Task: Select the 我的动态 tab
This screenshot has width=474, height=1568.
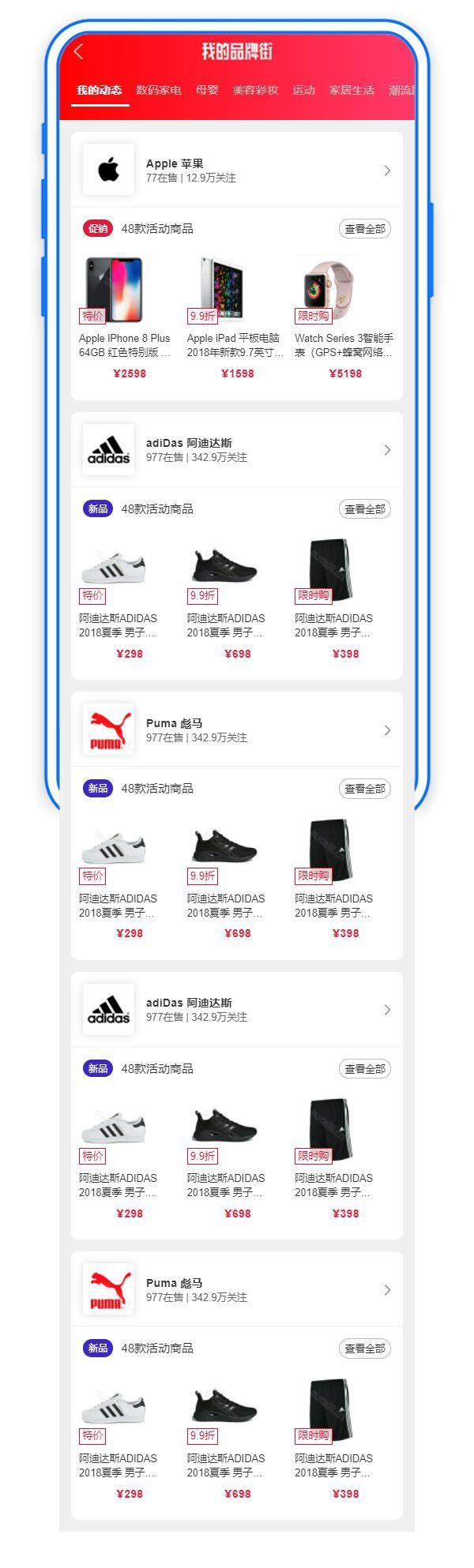Action: pos(100,90)
